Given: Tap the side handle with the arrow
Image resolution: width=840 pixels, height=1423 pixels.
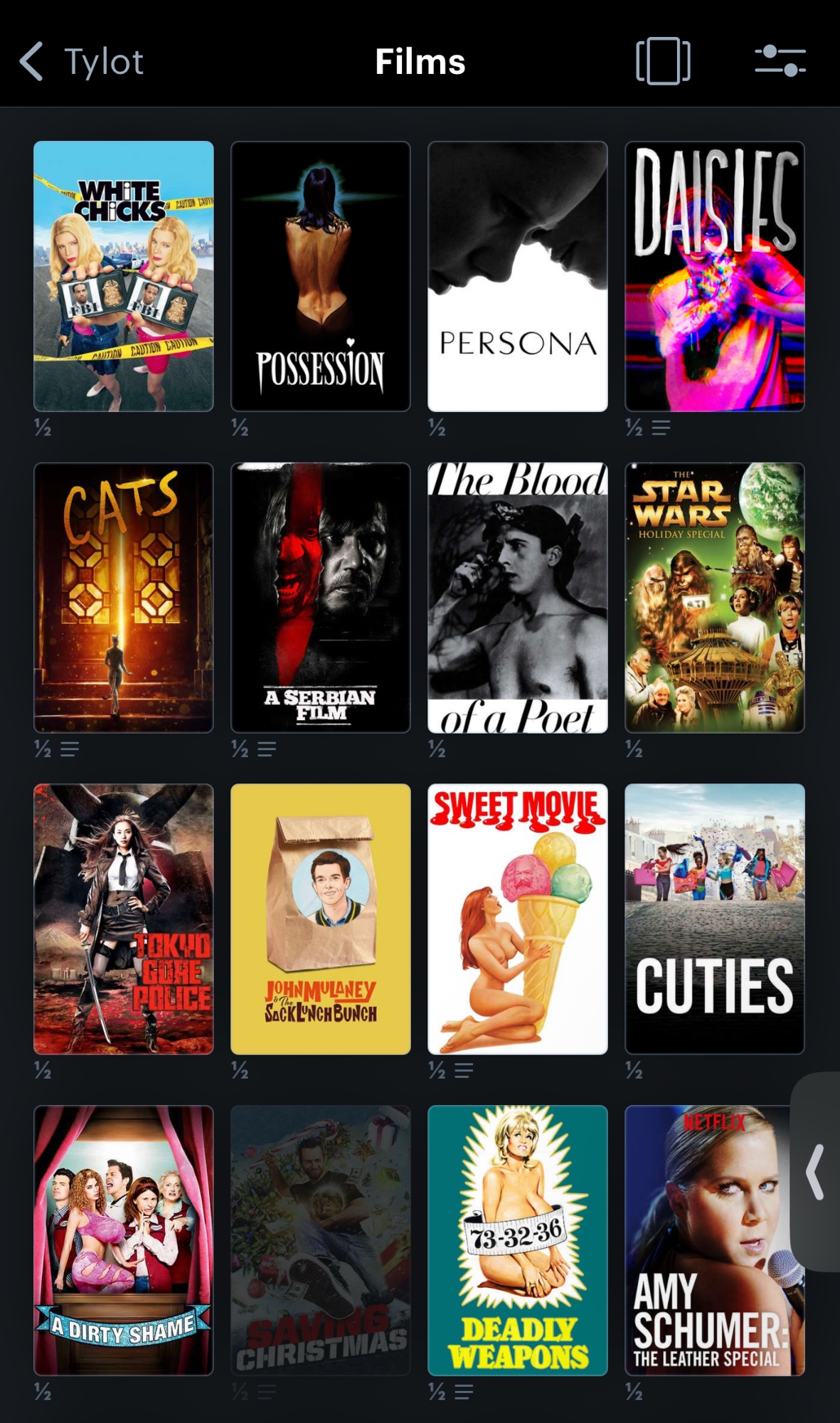Looking at the screenshot, I should (x=817, y=1172).
